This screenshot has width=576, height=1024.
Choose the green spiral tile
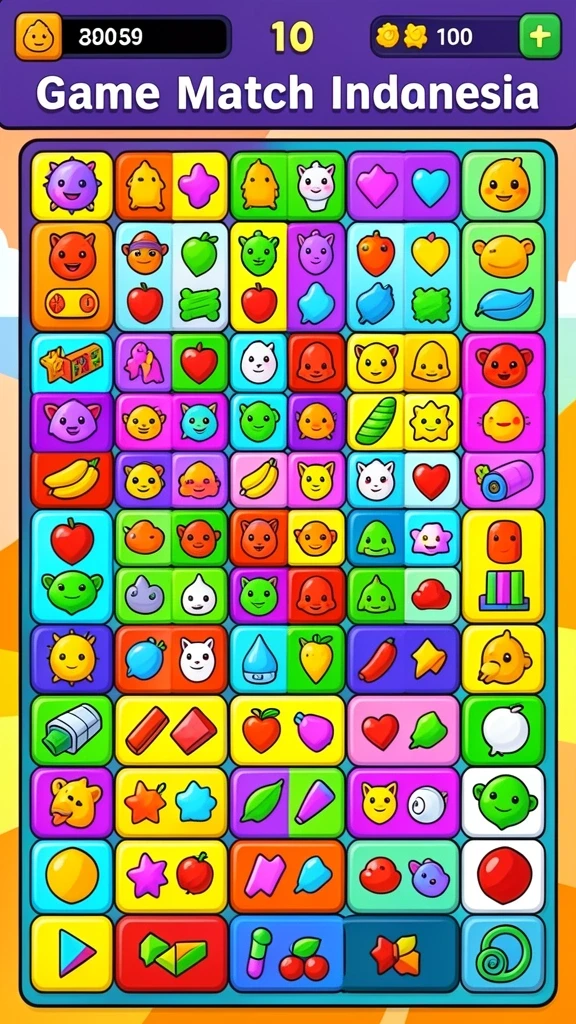(503, 953)
